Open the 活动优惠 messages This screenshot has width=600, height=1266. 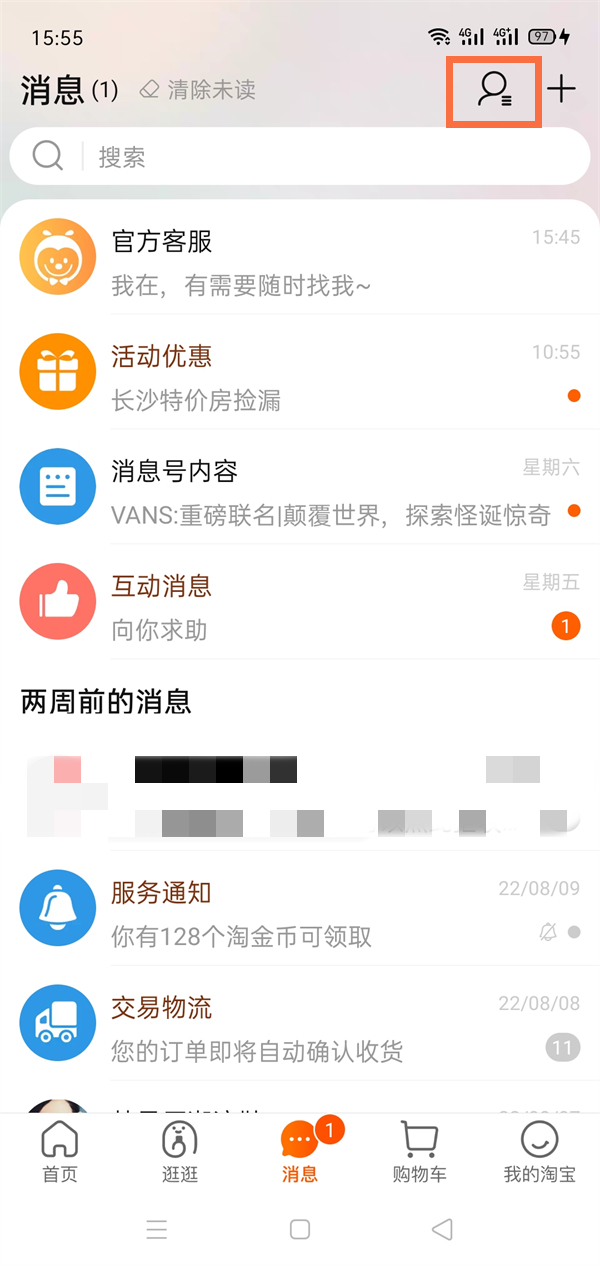click(300, 377)
